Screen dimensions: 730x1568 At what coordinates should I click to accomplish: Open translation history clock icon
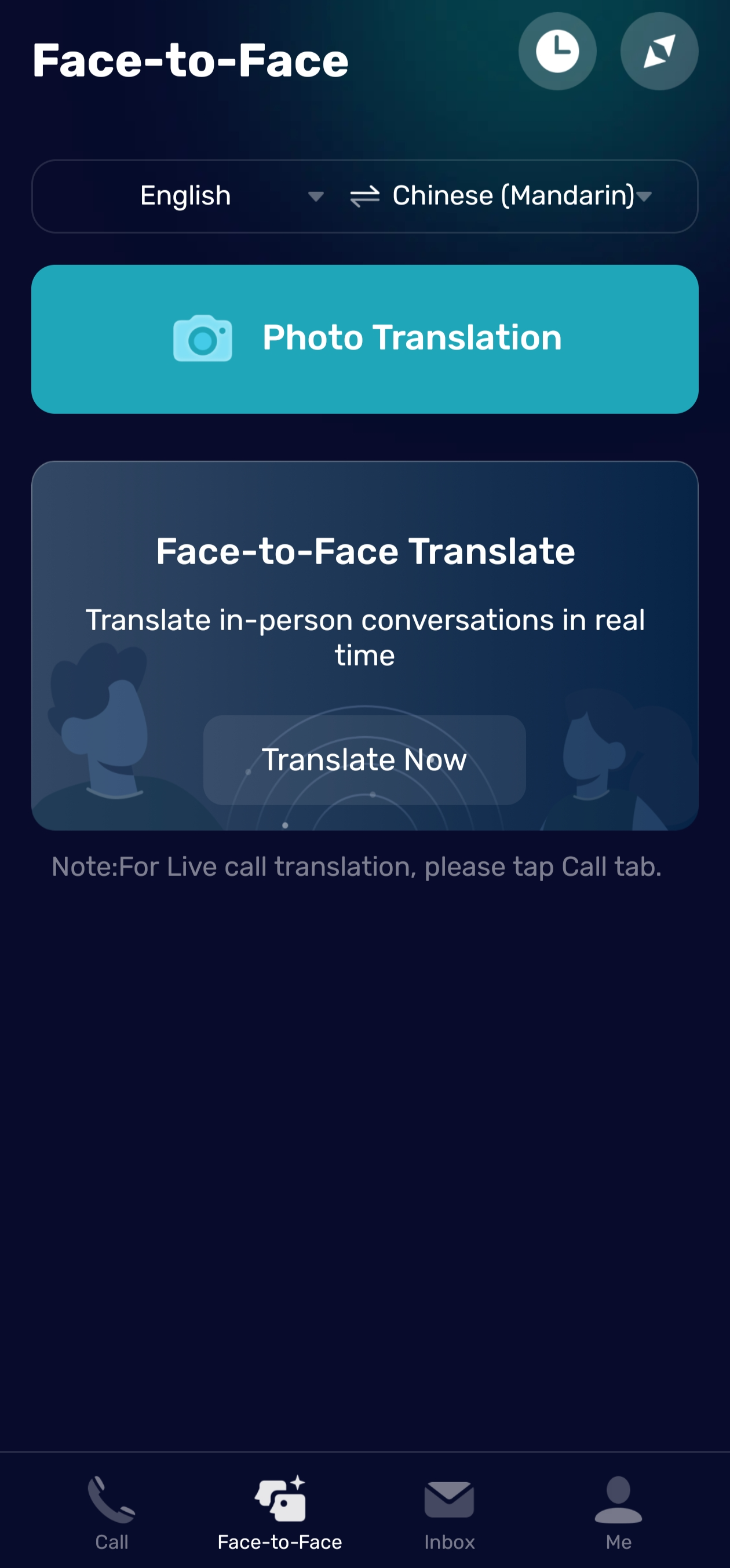[557, 51]
